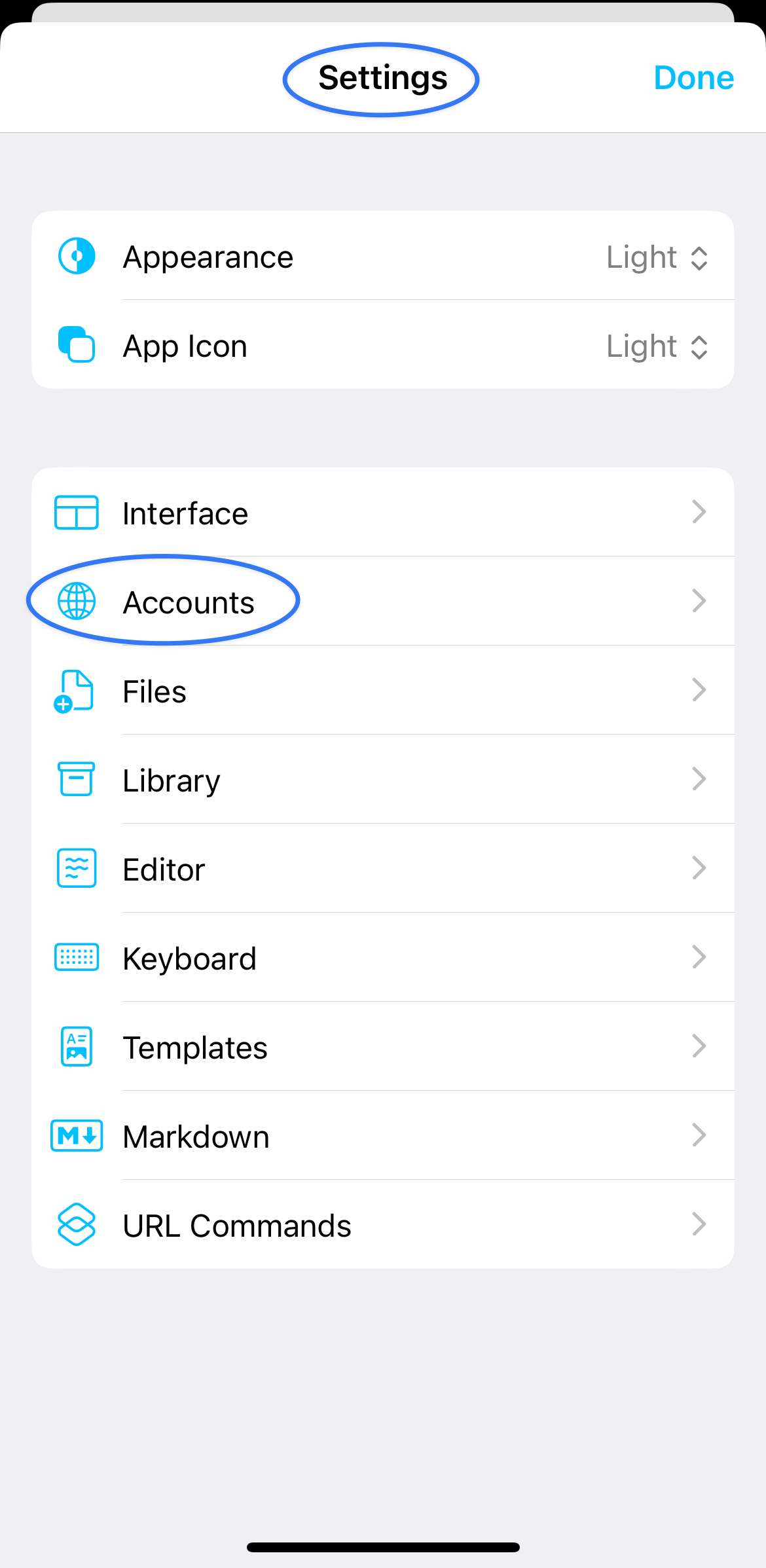This screenshot has height=1568, width=766.
Task: Open the Files settings row
Action: [x=383, y=691]
